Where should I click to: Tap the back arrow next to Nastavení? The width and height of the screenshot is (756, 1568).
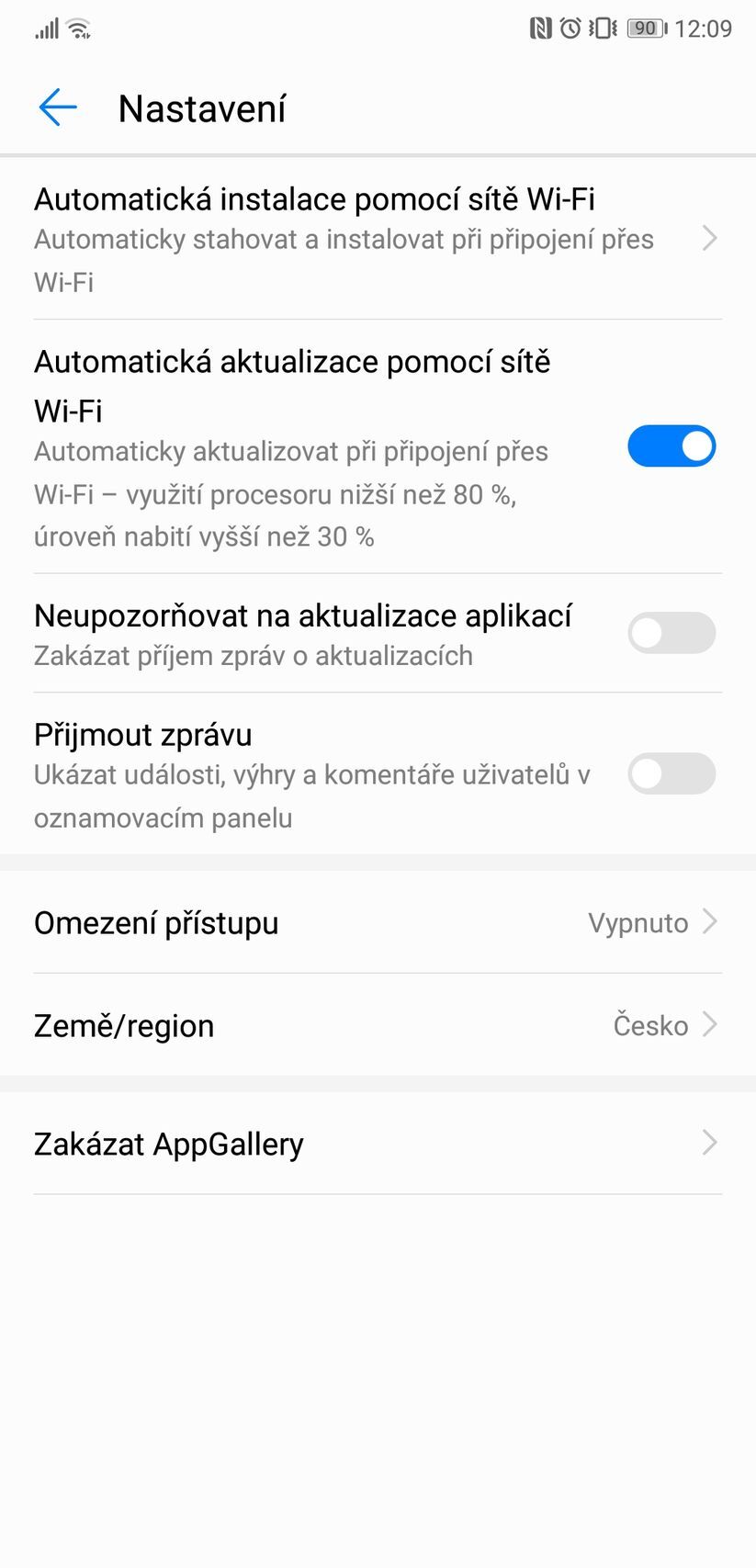click(57, 107)
